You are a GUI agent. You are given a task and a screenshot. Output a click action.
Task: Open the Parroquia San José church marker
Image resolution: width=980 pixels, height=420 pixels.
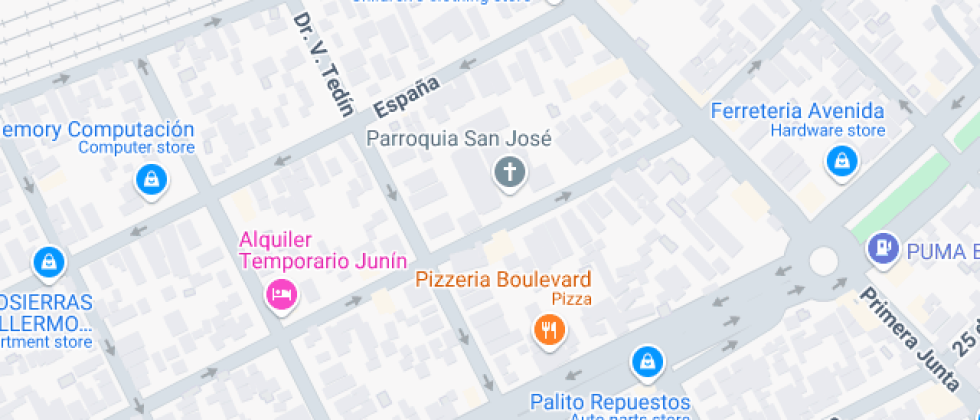(x=510, y=173)
